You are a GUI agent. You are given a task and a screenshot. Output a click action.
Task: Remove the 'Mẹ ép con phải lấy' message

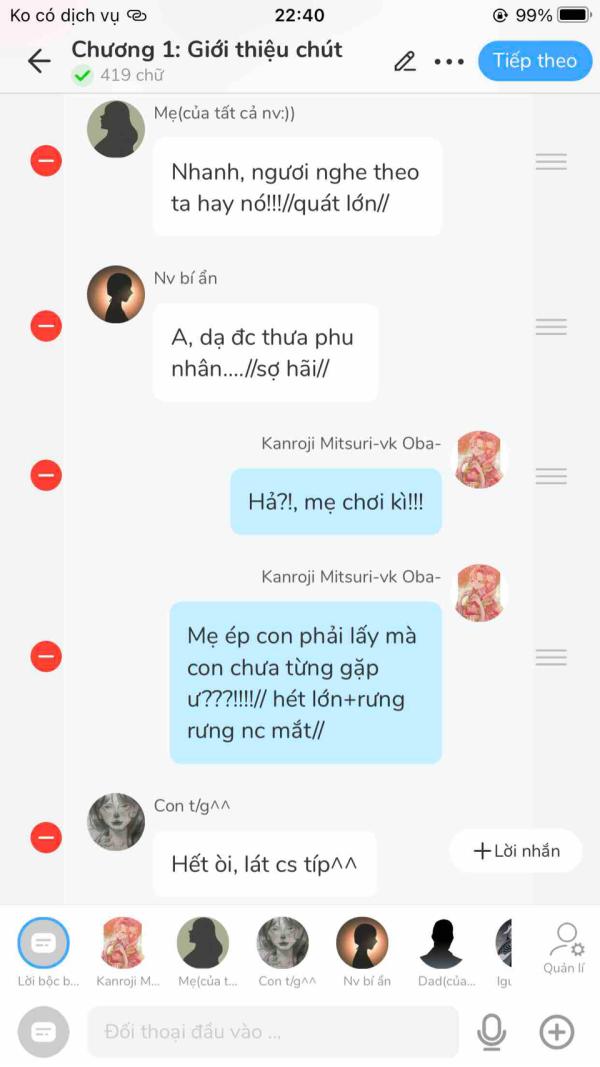[46, 657]
